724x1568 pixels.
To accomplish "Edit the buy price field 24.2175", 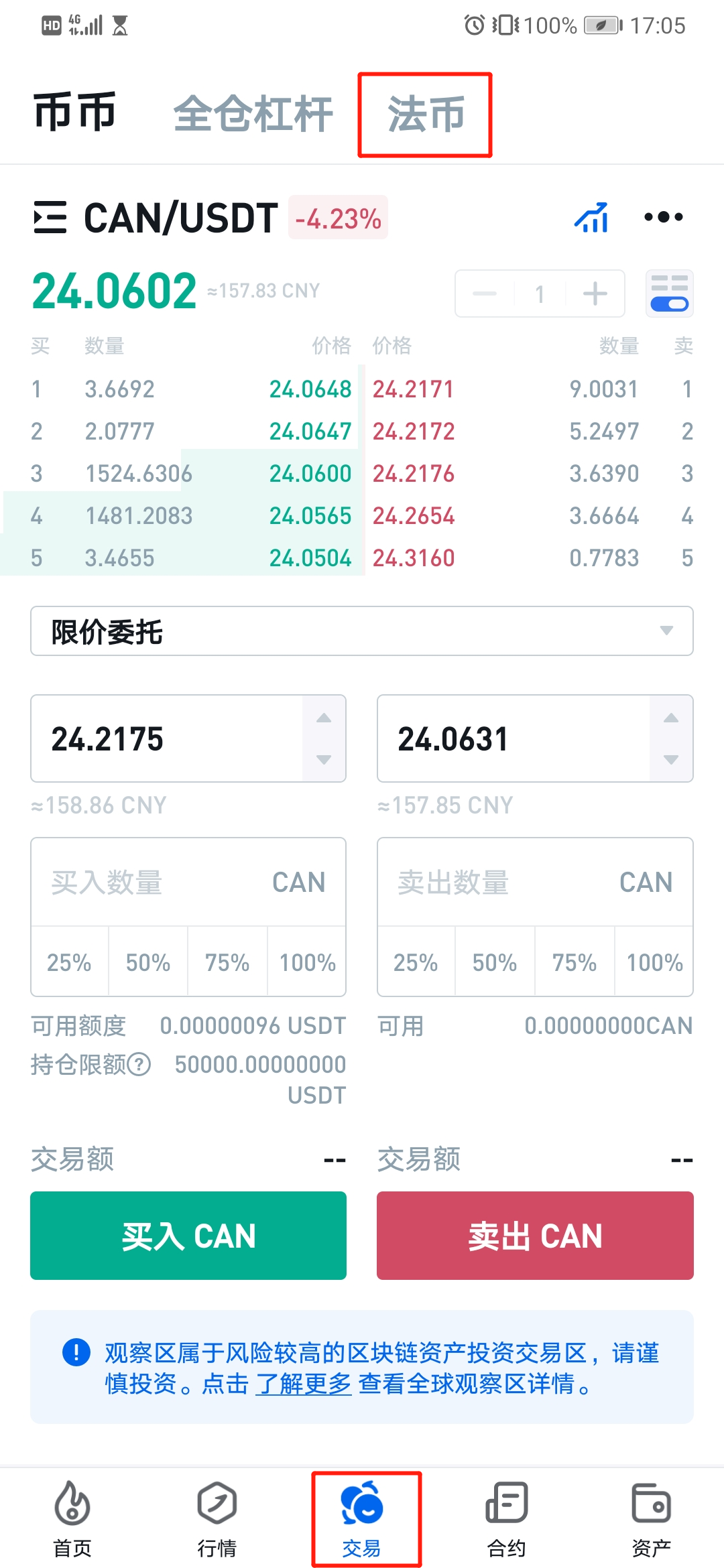I will pyautogui.click(x=168, y=738).
